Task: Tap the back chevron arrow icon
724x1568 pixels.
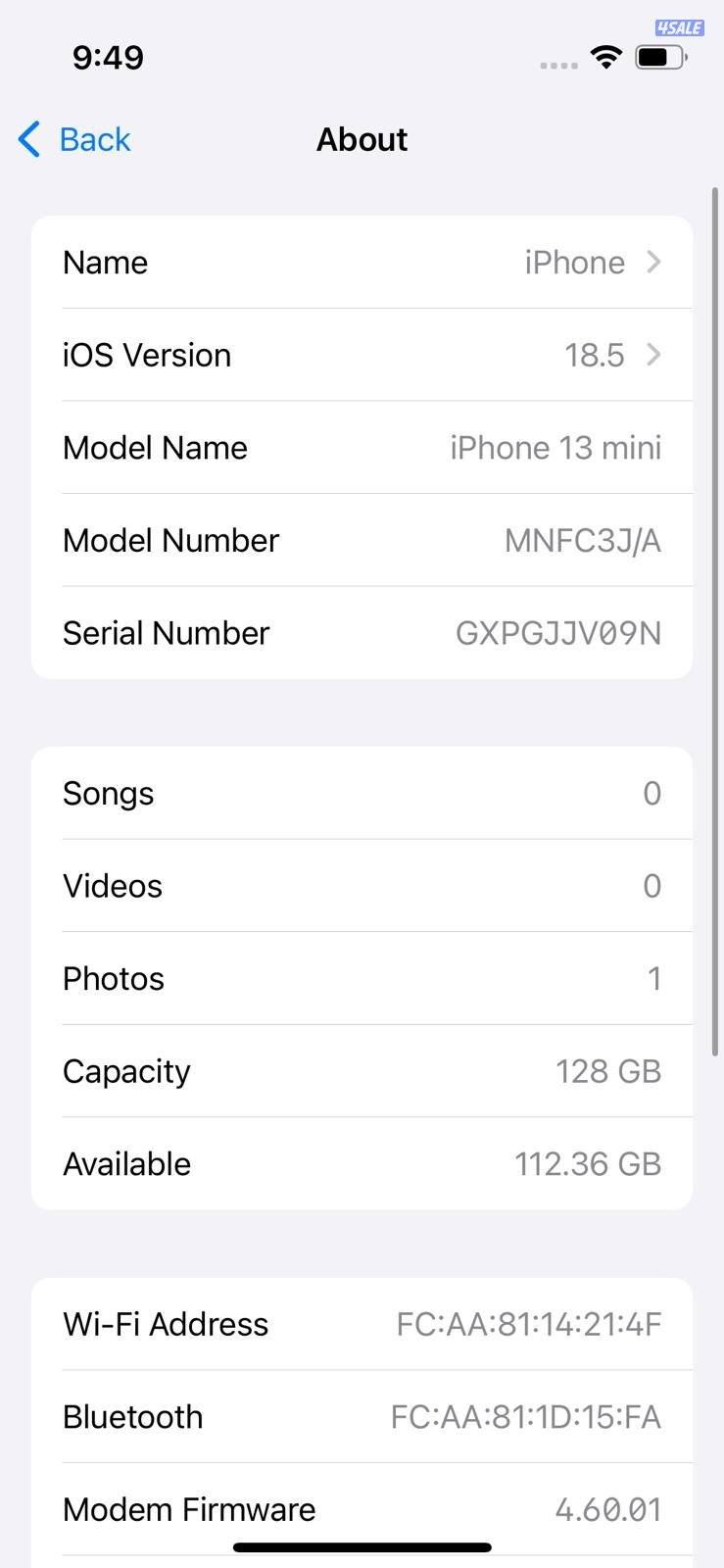Action: coord(28,139)
